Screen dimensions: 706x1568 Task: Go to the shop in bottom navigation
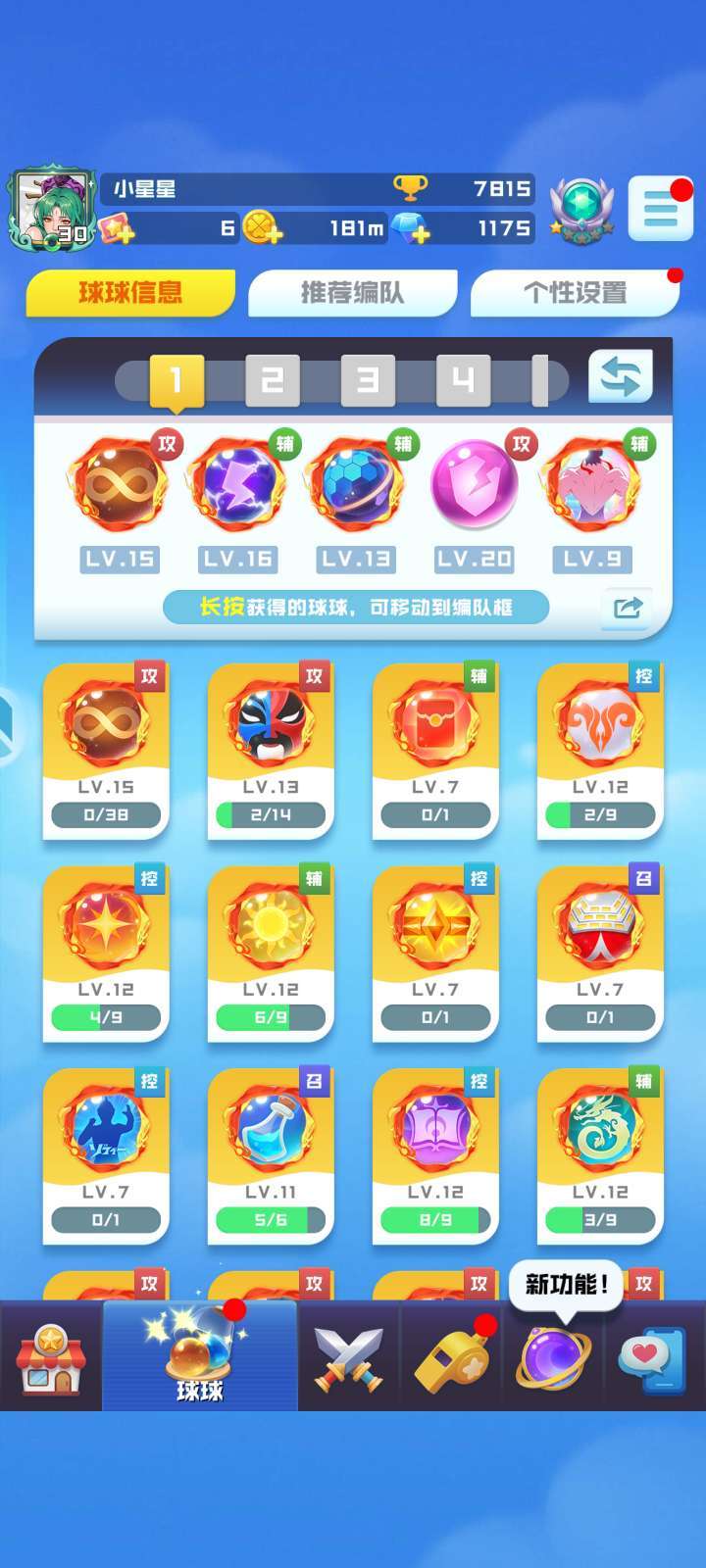pos(51,1357)
